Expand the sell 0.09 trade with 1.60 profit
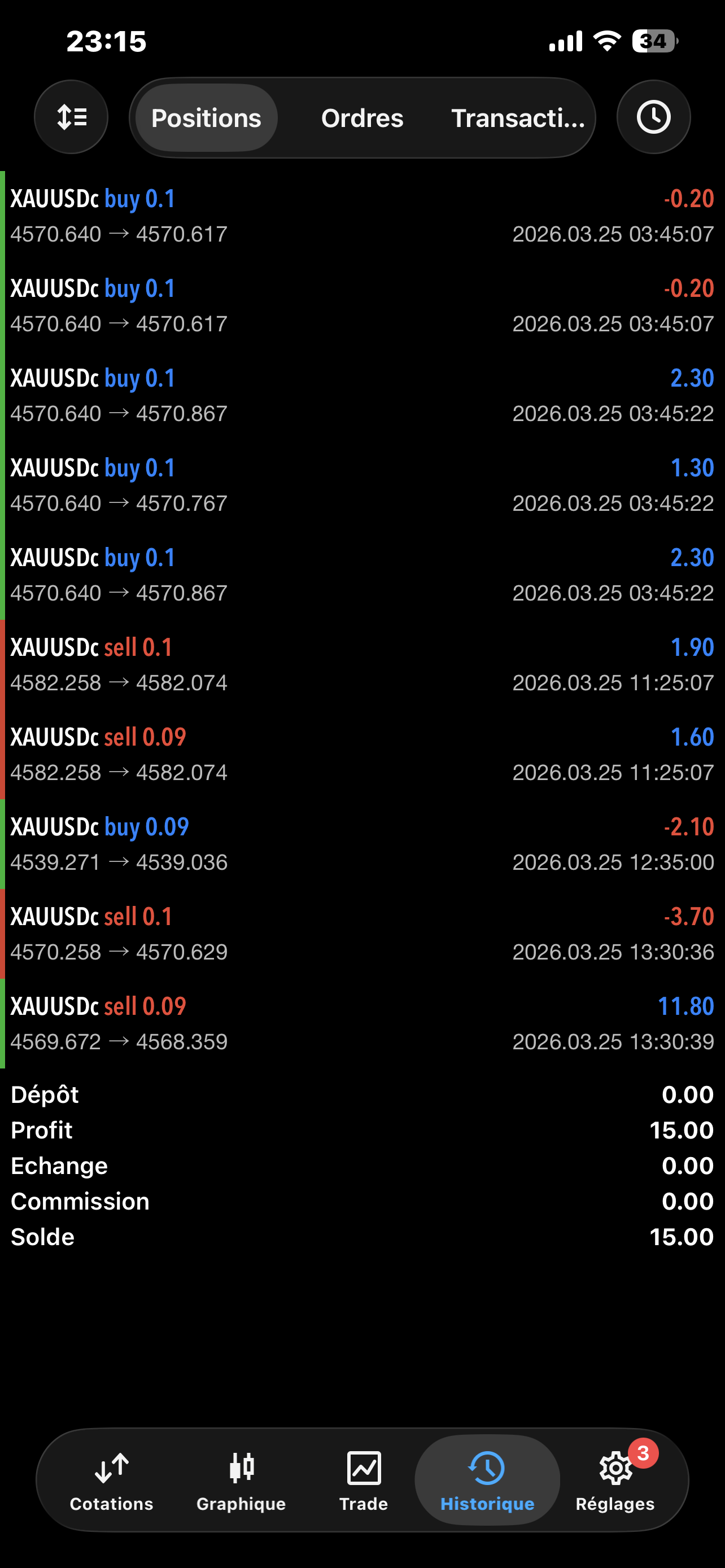Screen dimensions: 725x1568 [x=362, y=754]
